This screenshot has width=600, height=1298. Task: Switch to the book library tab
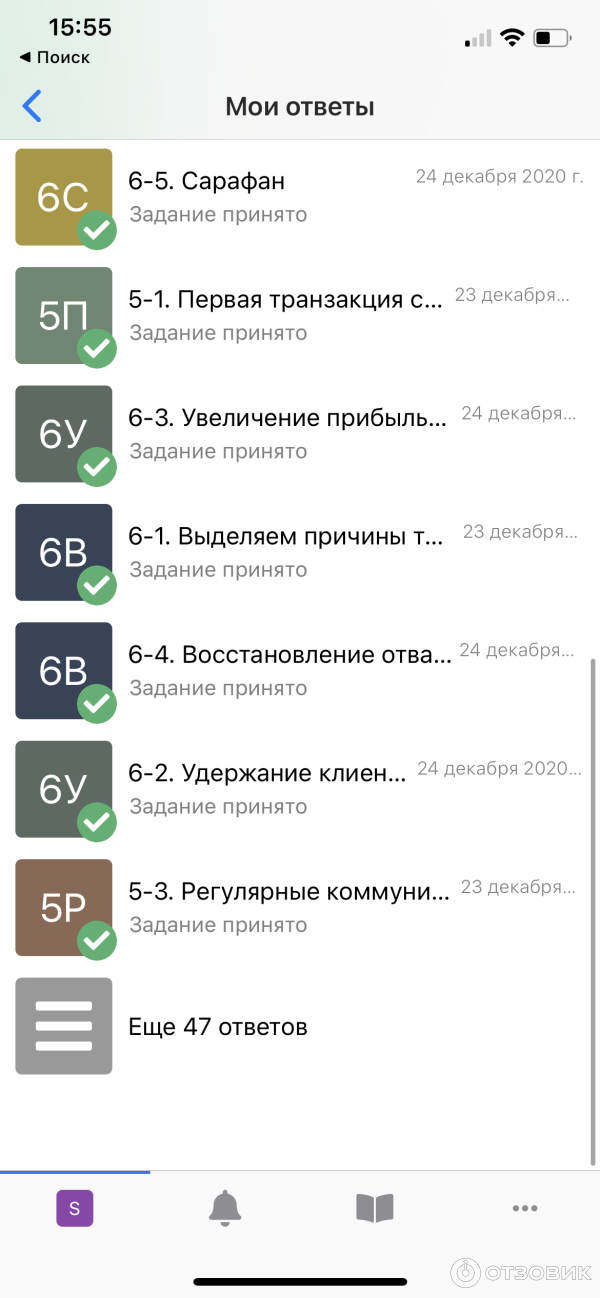(x=375, y=1208)
